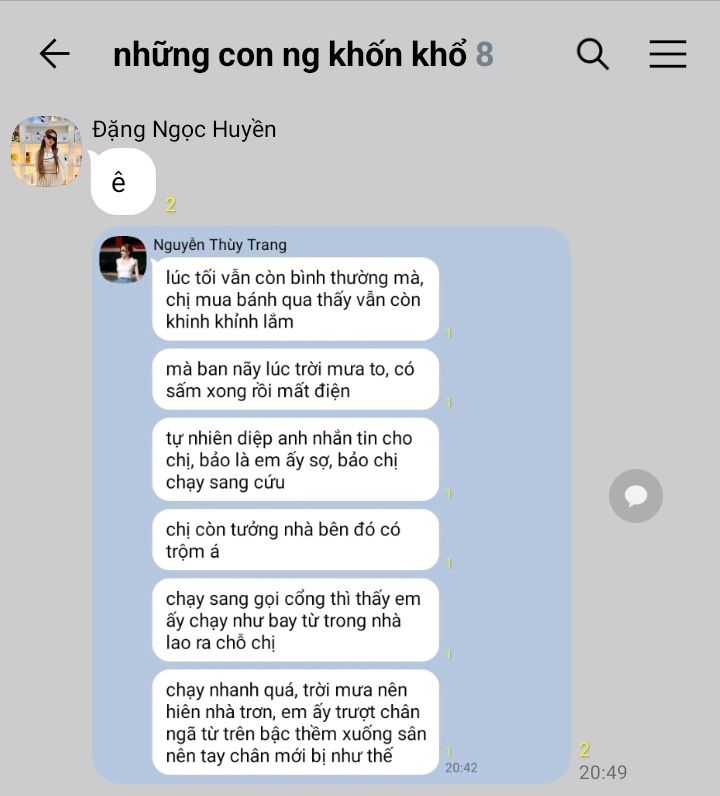Go back from the group chat
720x796 pixels.
[54, 54]
